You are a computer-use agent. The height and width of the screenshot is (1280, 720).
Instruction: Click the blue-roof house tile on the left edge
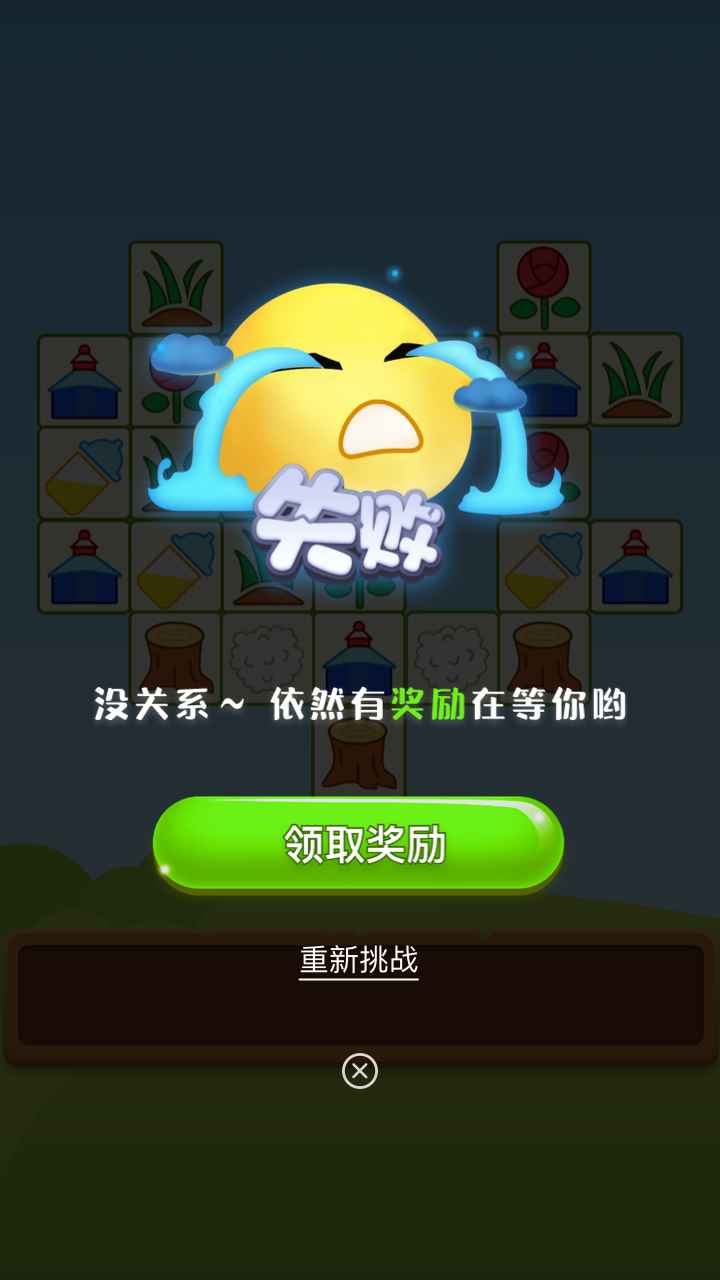[x=82, y=380]
